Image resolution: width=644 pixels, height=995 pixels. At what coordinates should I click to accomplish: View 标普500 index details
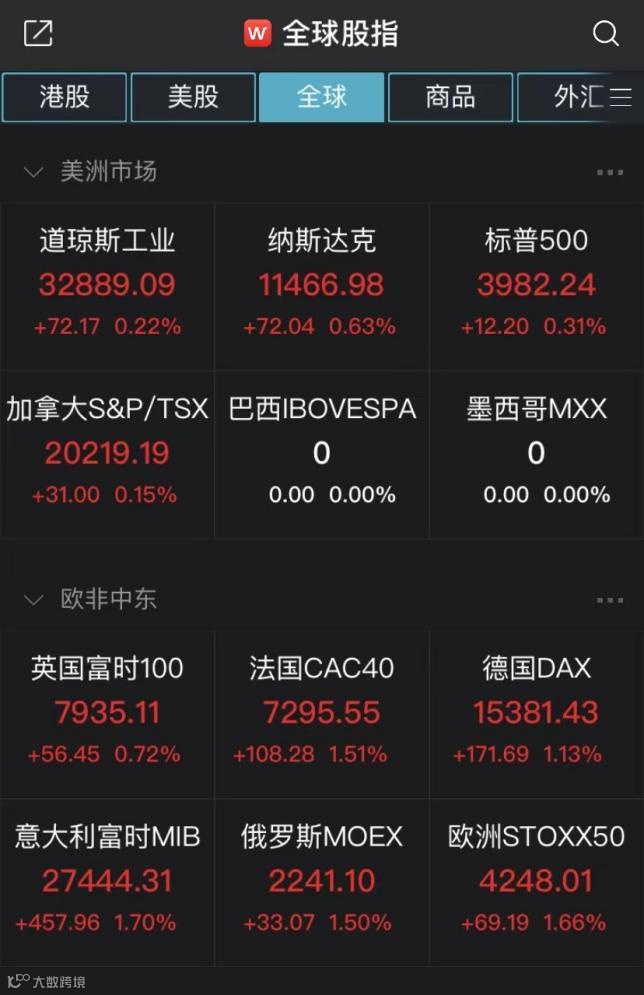(536, 286)
